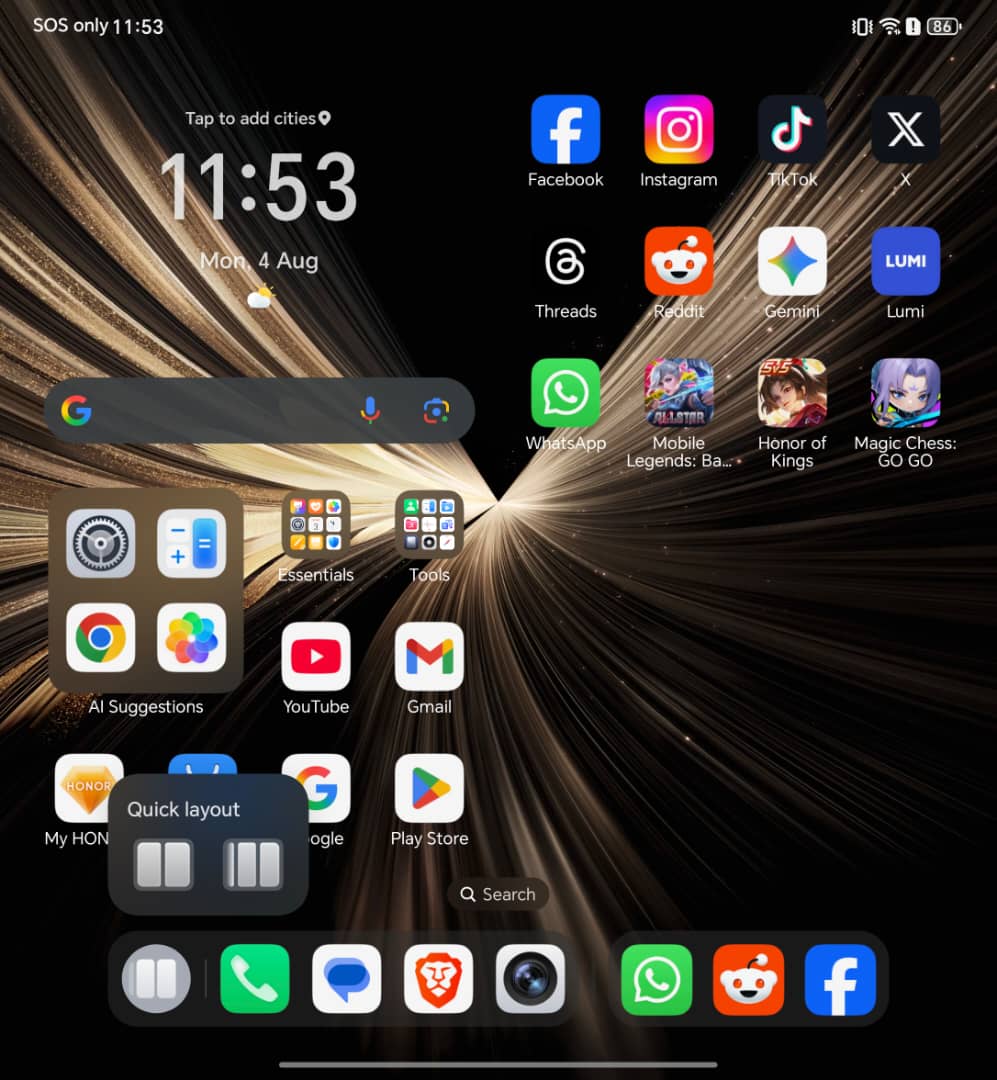Viewport: 997px width, 1080px height.
Task: Open the Instagram app
Action: [x=679, y=130]
